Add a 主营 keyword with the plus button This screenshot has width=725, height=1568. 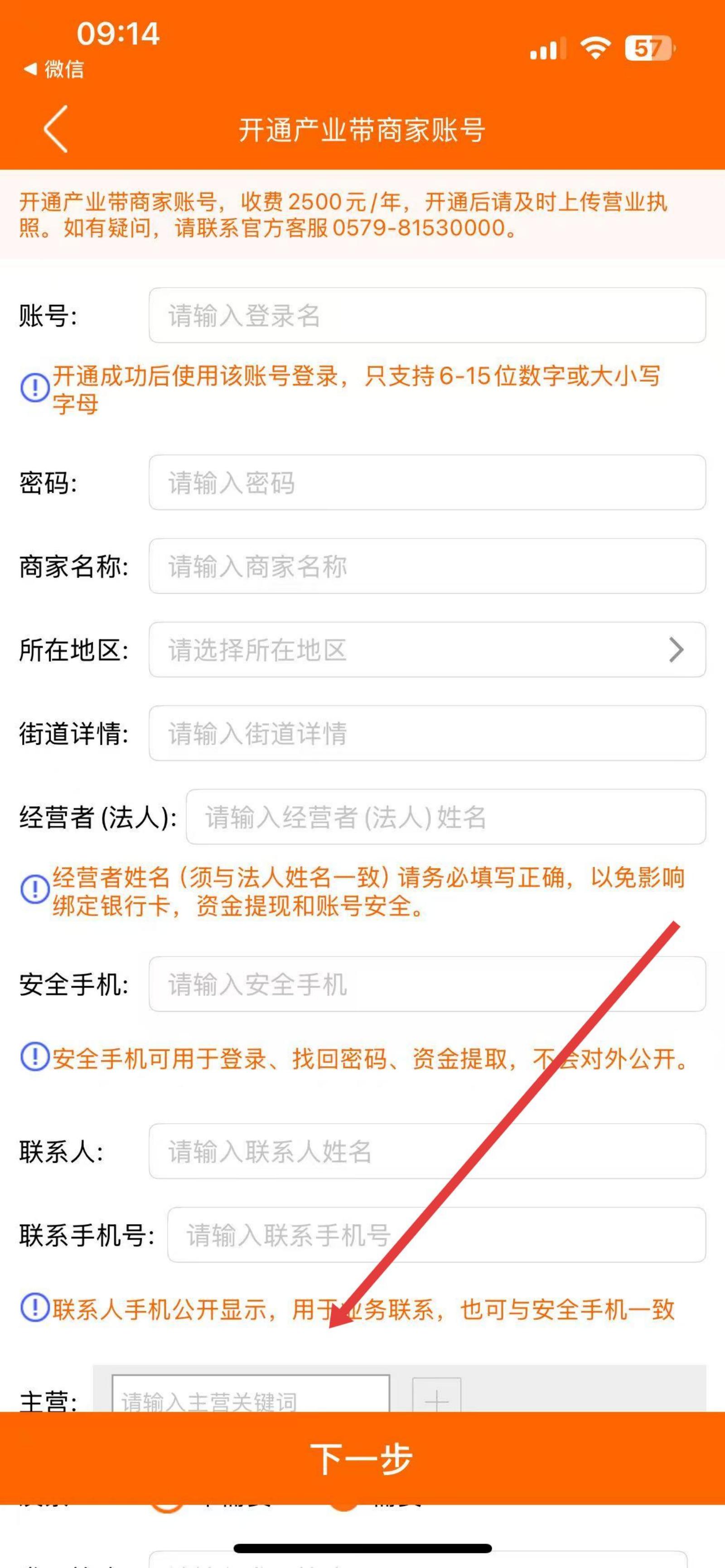point(436,1396)
